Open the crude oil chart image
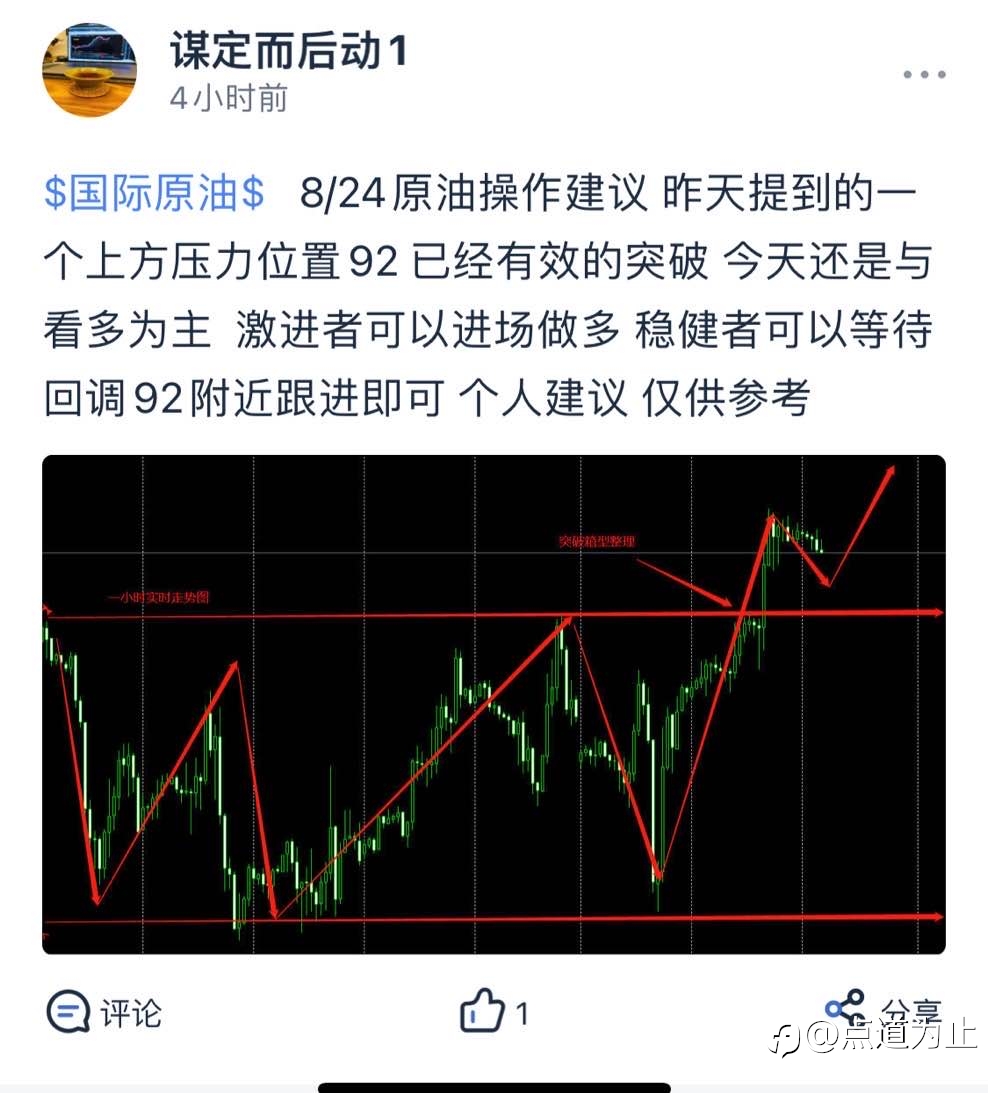Image resolution: width=988 pixels, height=1093 pixels. (x=494, y=704)
